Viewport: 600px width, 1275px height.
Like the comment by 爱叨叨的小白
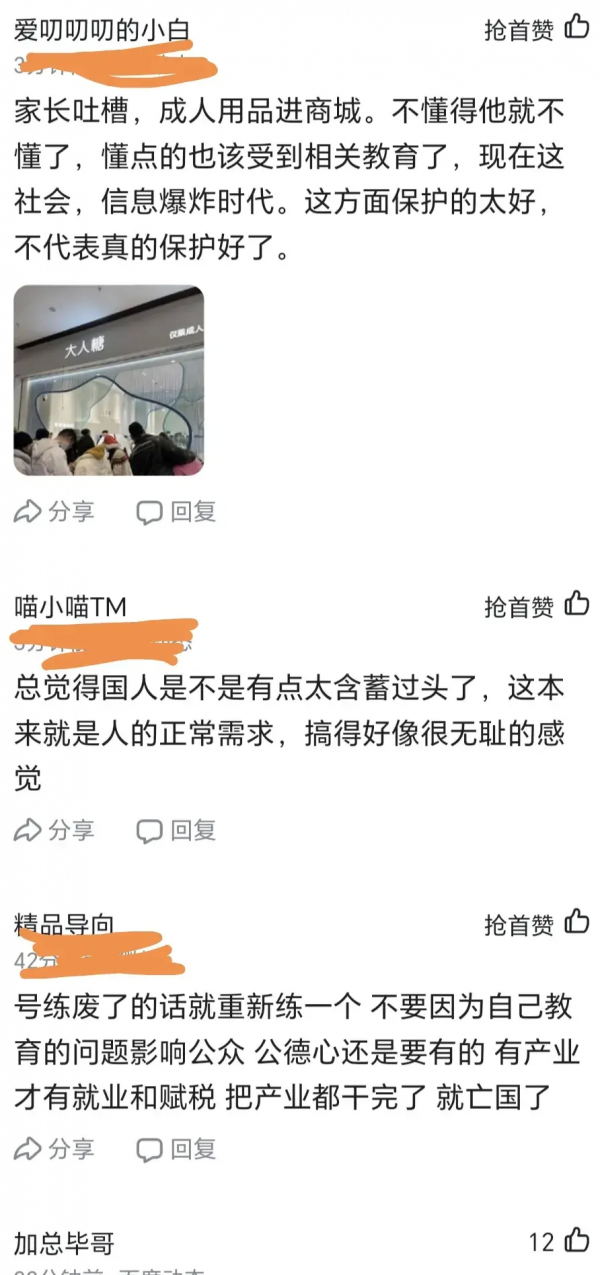coord(577,28)
